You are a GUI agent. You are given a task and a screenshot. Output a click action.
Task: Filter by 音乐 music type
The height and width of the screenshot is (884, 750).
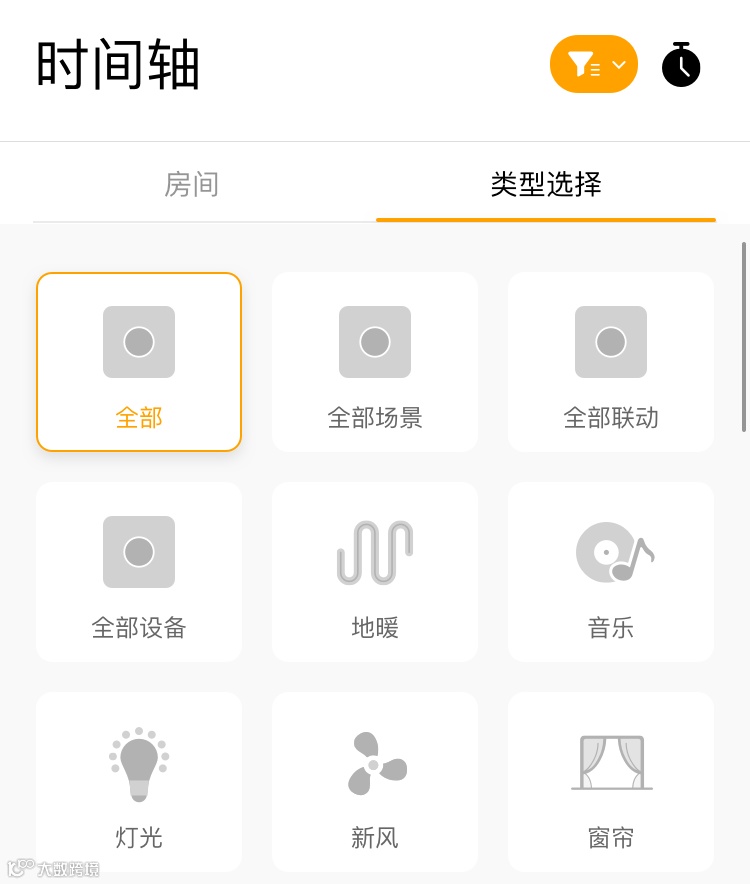pos(611,572)
